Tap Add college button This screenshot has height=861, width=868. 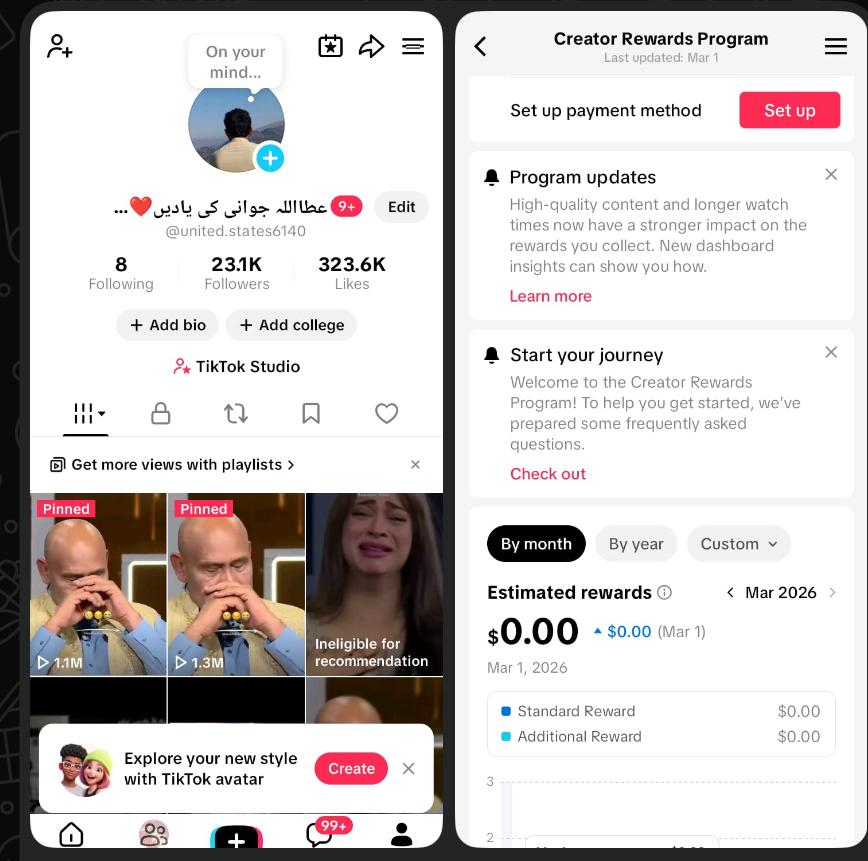point(291,325)
